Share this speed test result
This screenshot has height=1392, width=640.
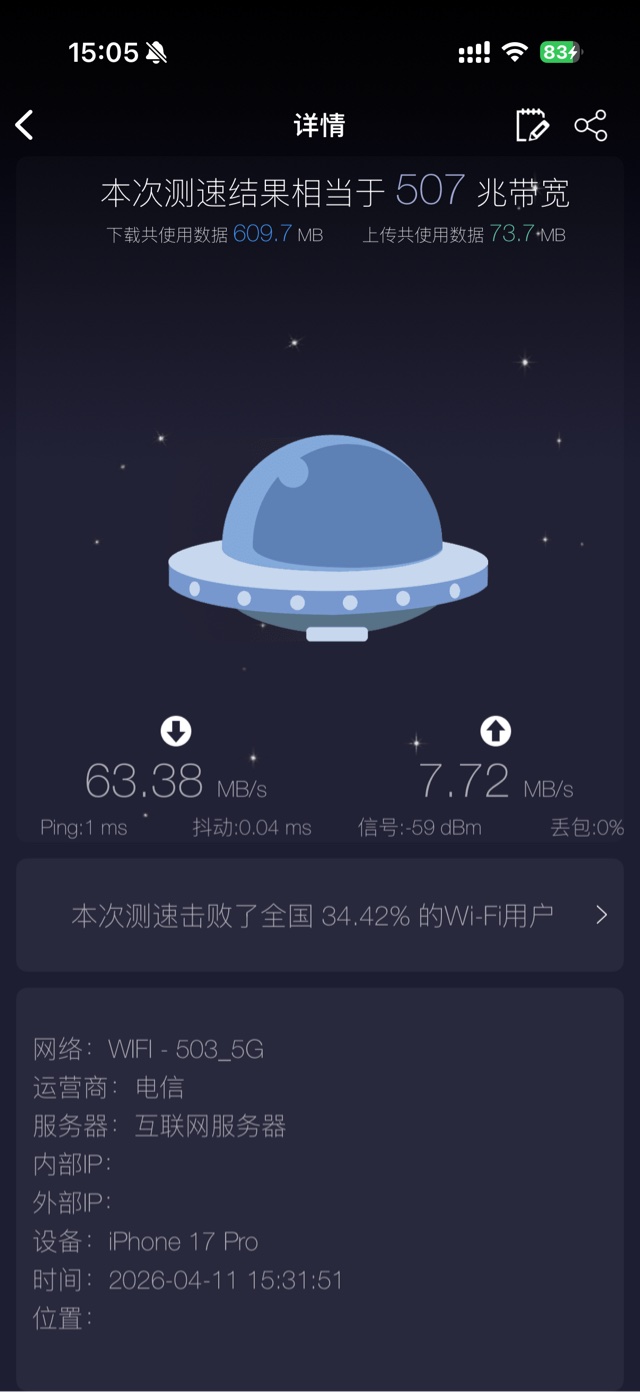[591, 125]
